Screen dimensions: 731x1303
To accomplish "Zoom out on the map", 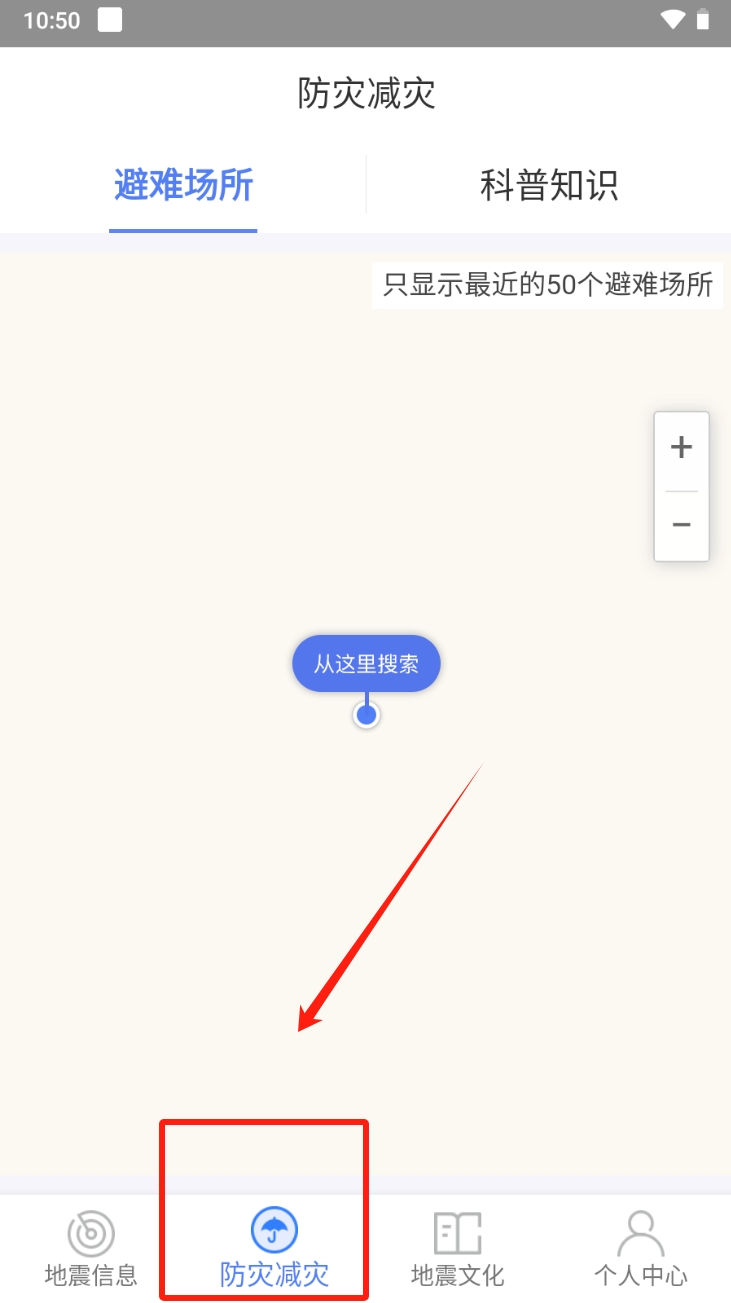I will tap(681, 525).
